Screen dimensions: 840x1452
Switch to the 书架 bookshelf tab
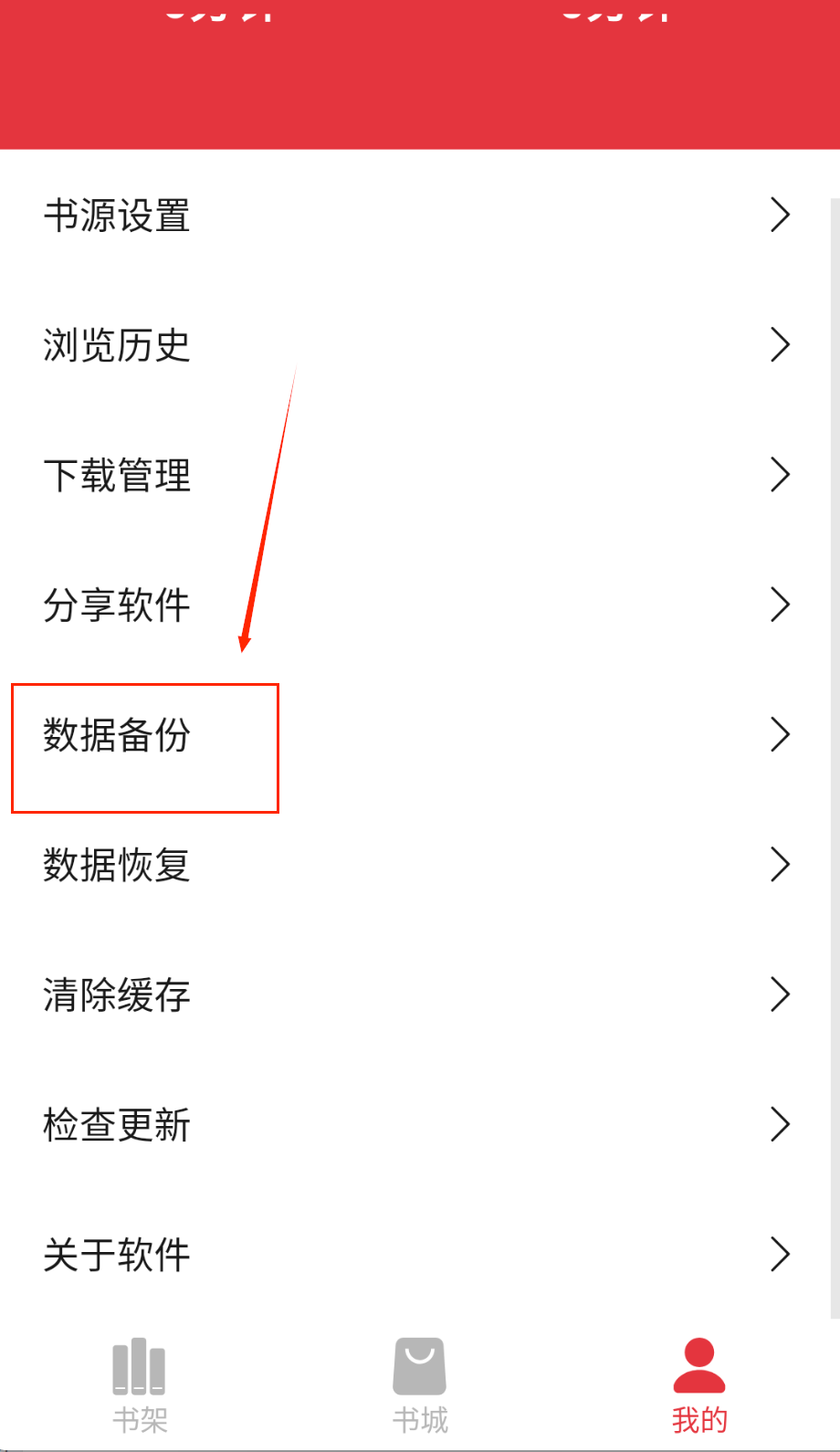[140, 1384]
